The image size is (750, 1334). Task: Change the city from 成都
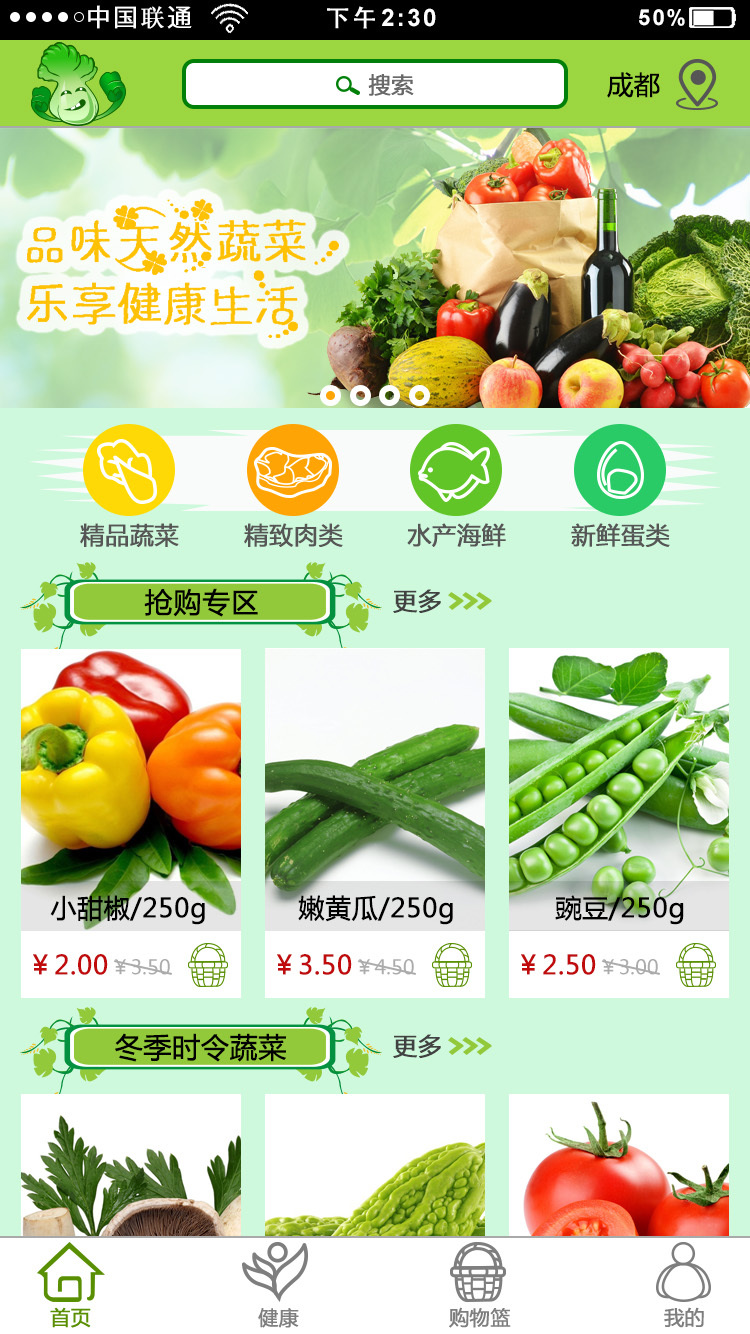pyautogui.click(x=662, y=85)
